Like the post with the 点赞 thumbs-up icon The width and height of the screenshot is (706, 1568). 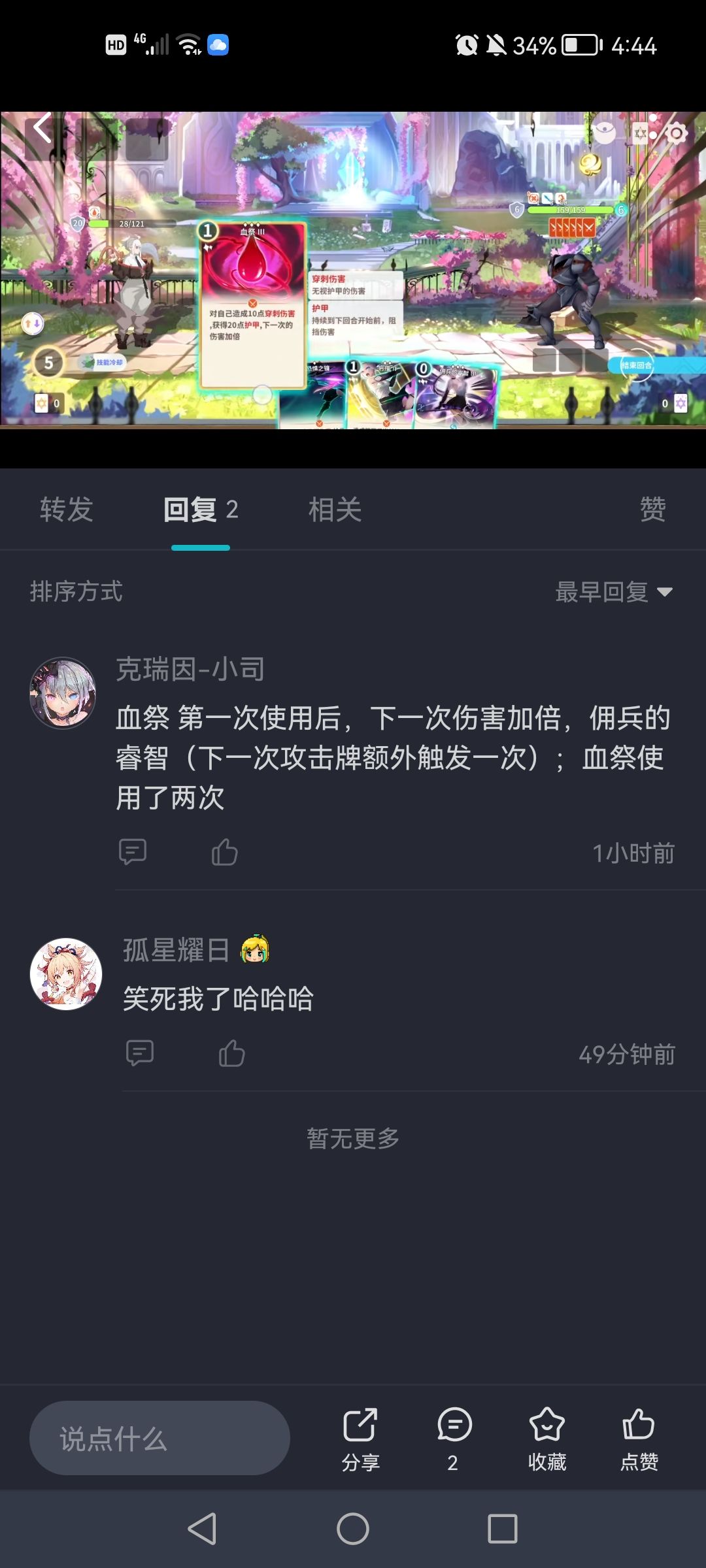639,1426
